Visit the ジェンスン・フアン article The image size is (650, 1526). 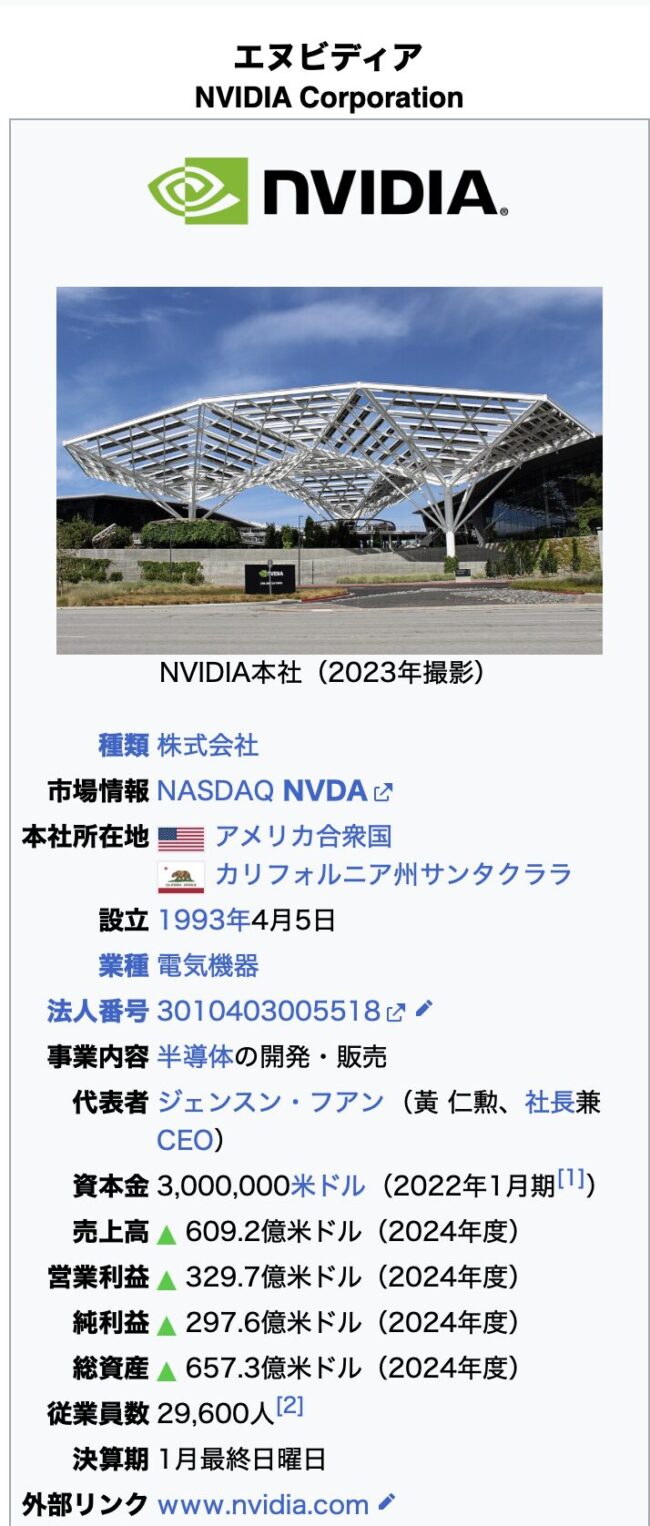click(270, 1102)
